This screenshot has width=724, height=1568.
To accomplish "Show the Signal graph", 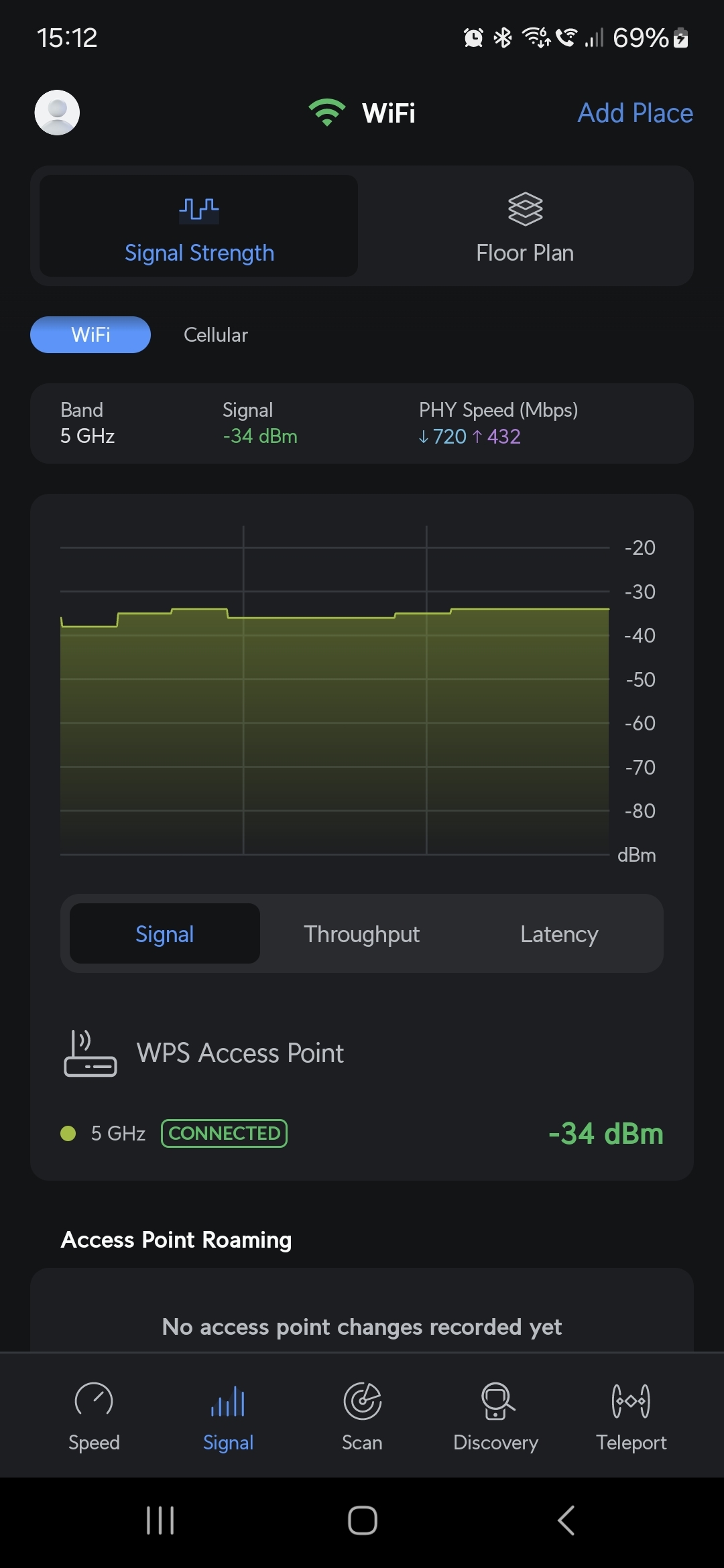I will [x=165, y=933].
